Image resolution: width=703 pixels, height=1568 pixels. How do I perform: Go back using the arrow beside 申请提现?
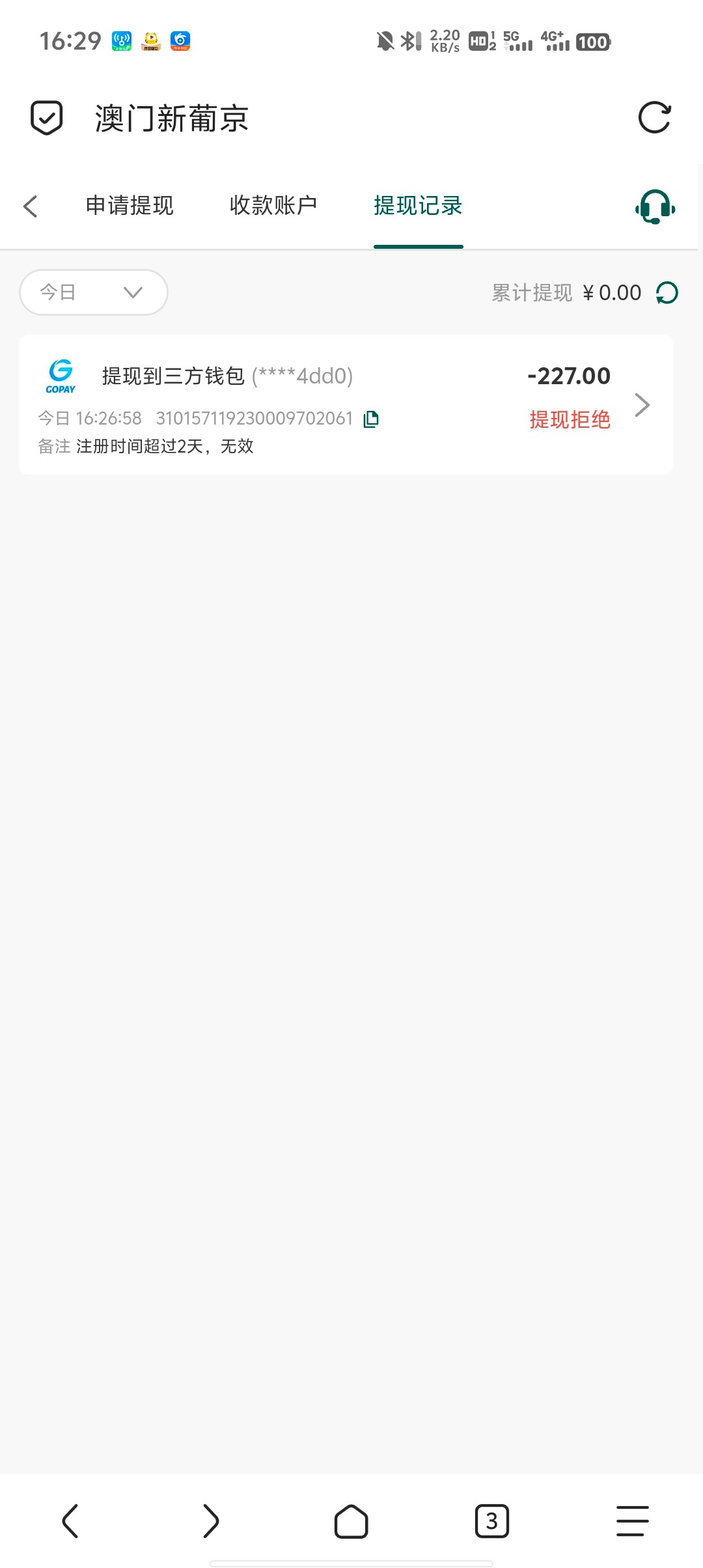[31, 206]
